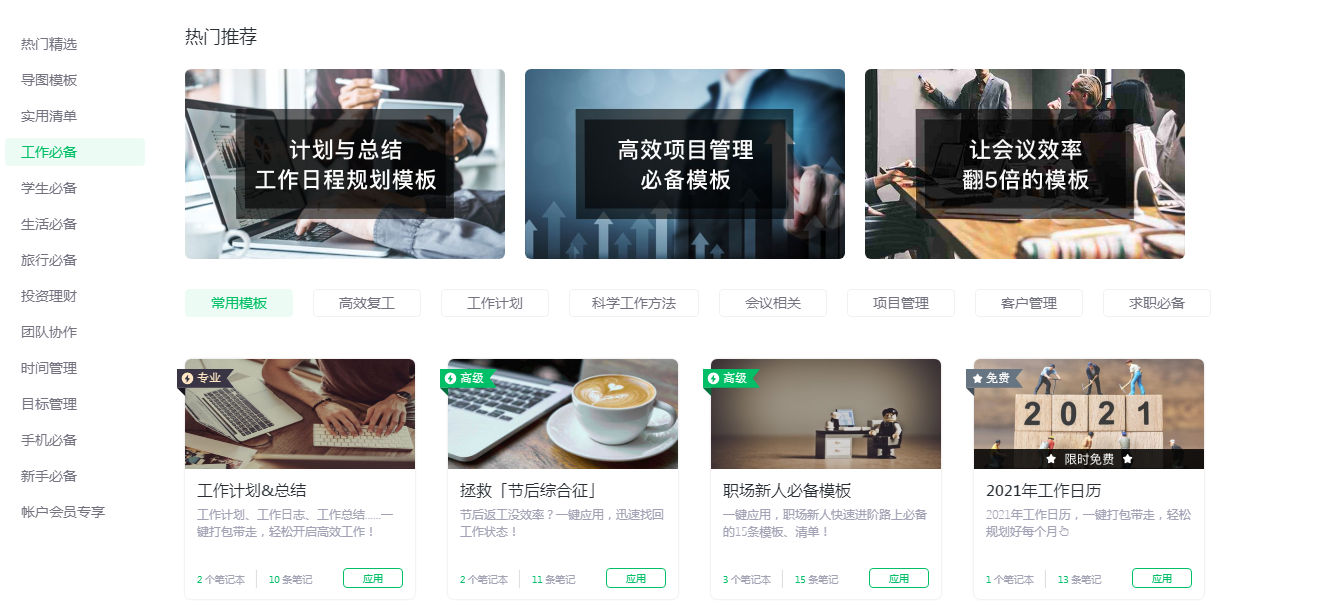Viewport: 1324px width, 608px height.
Task: Open the 高效项目管理必备模板 banner
Action: tap(685, 164)
